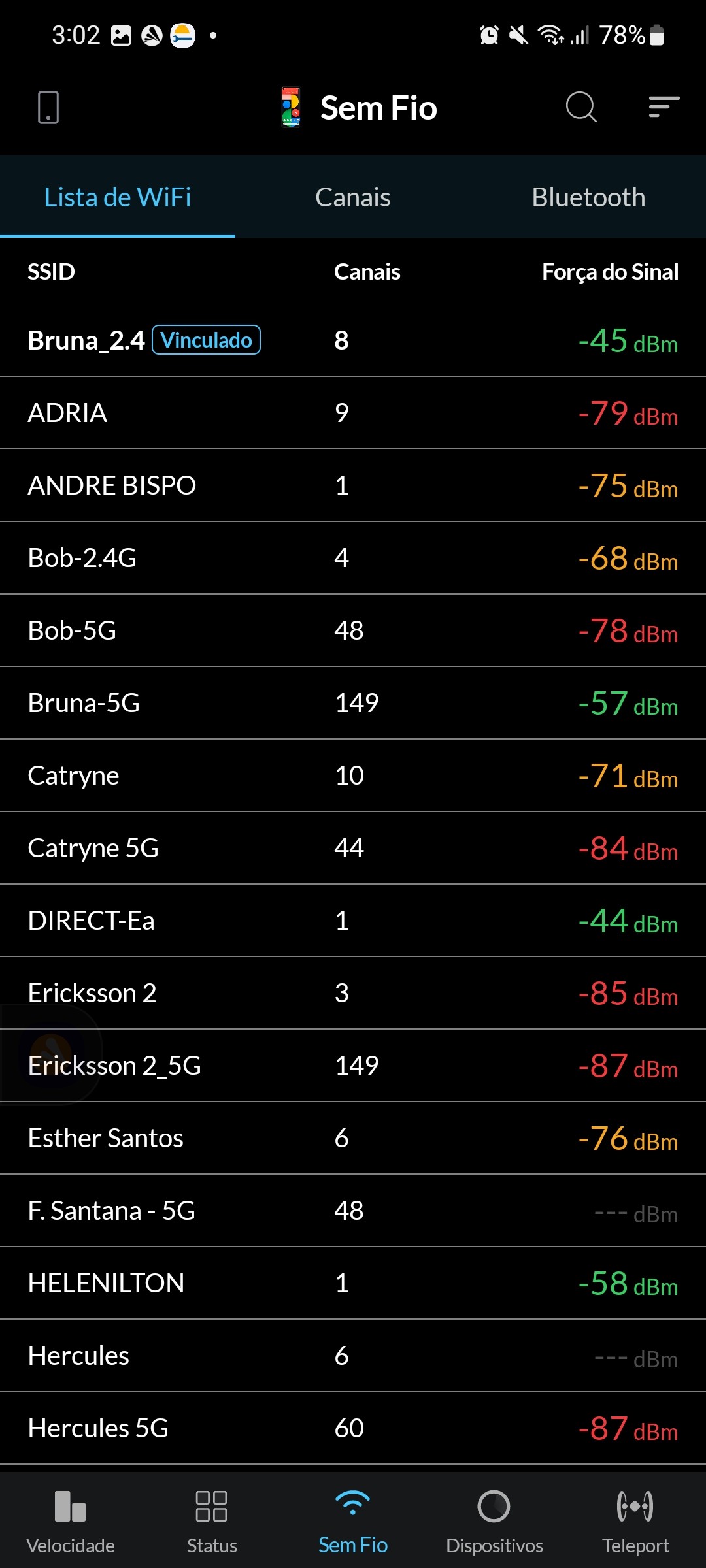This screenshot has width=706, height=1568.
Task: Tap the Catryne 5G network row
Action: pos(353,848)
